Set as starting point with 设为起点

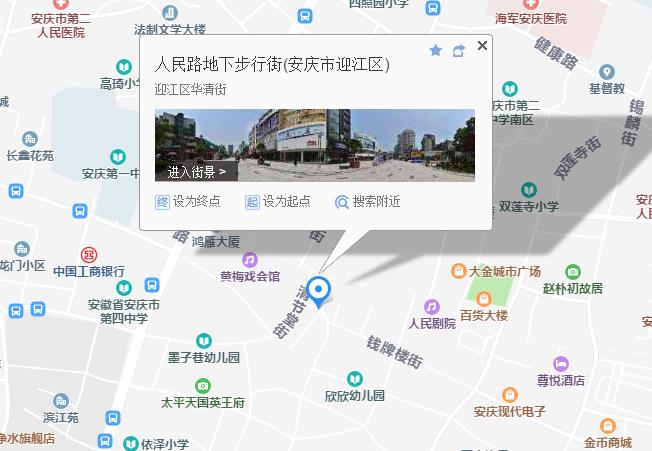pyautogui.click(x=278, y=202)
